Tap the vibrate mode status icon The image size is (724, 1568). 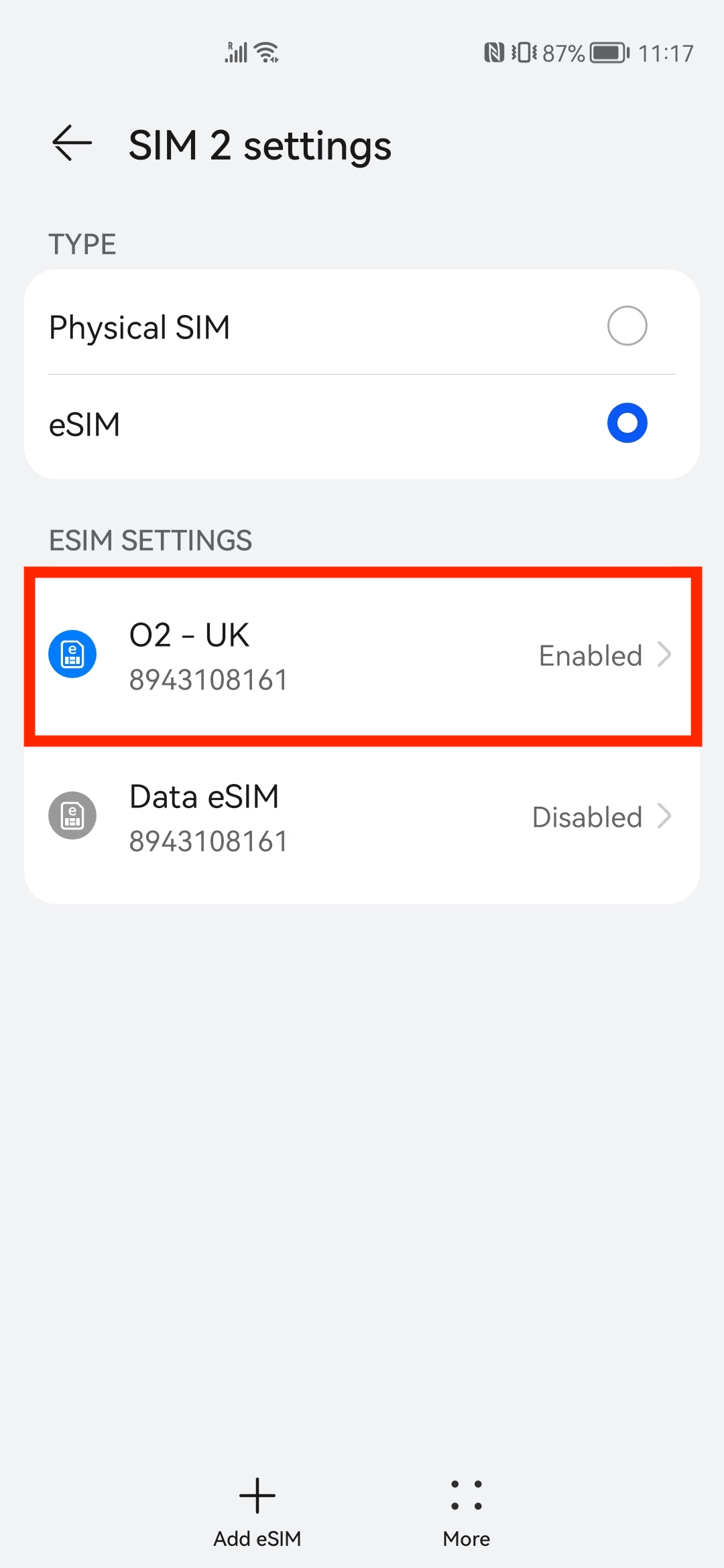coord(524,52)
